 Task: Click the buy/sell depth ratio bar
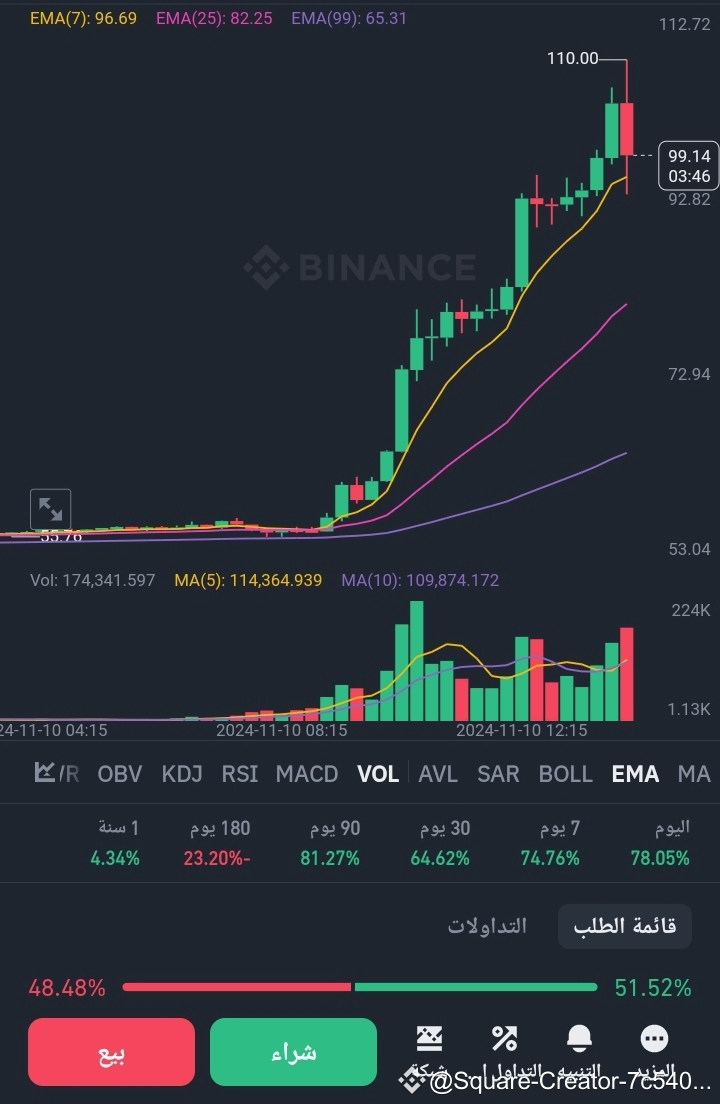point(360,986)
